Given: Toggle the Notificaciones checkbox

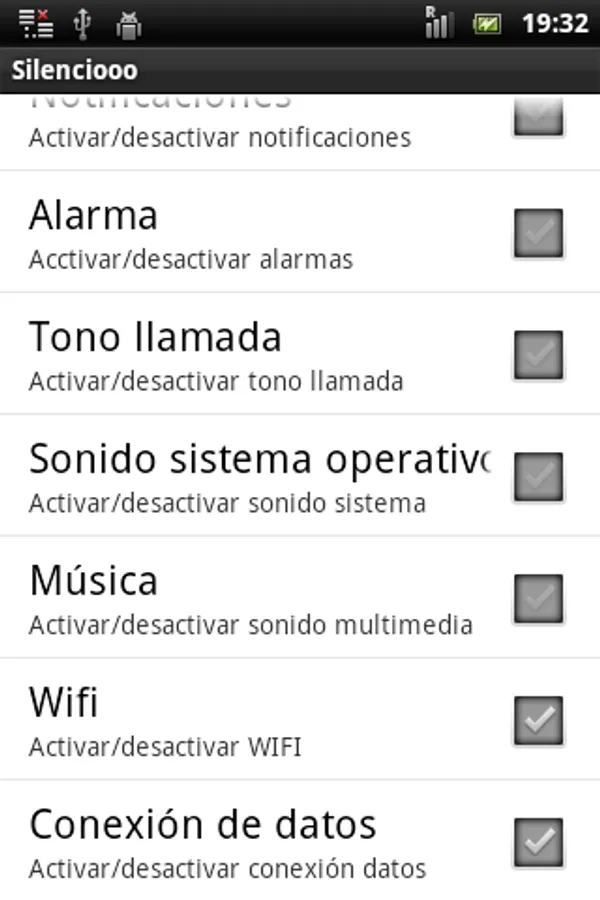Looking at the screenshot, I should click(x=539, y=116).
